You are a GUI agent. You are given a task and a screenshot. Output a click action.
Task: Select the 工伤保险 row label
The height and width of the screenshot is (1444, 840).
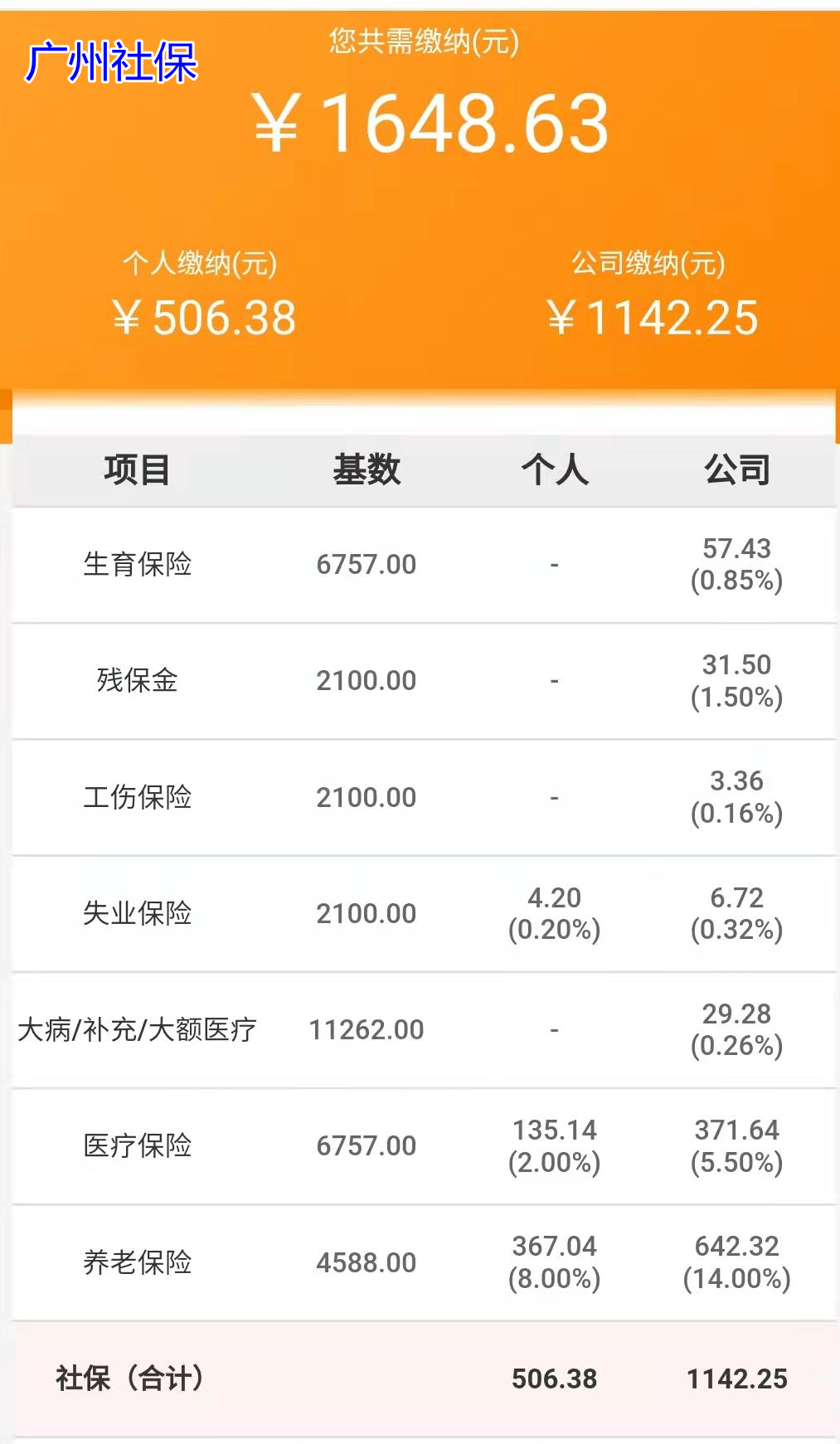coord(137,797)
